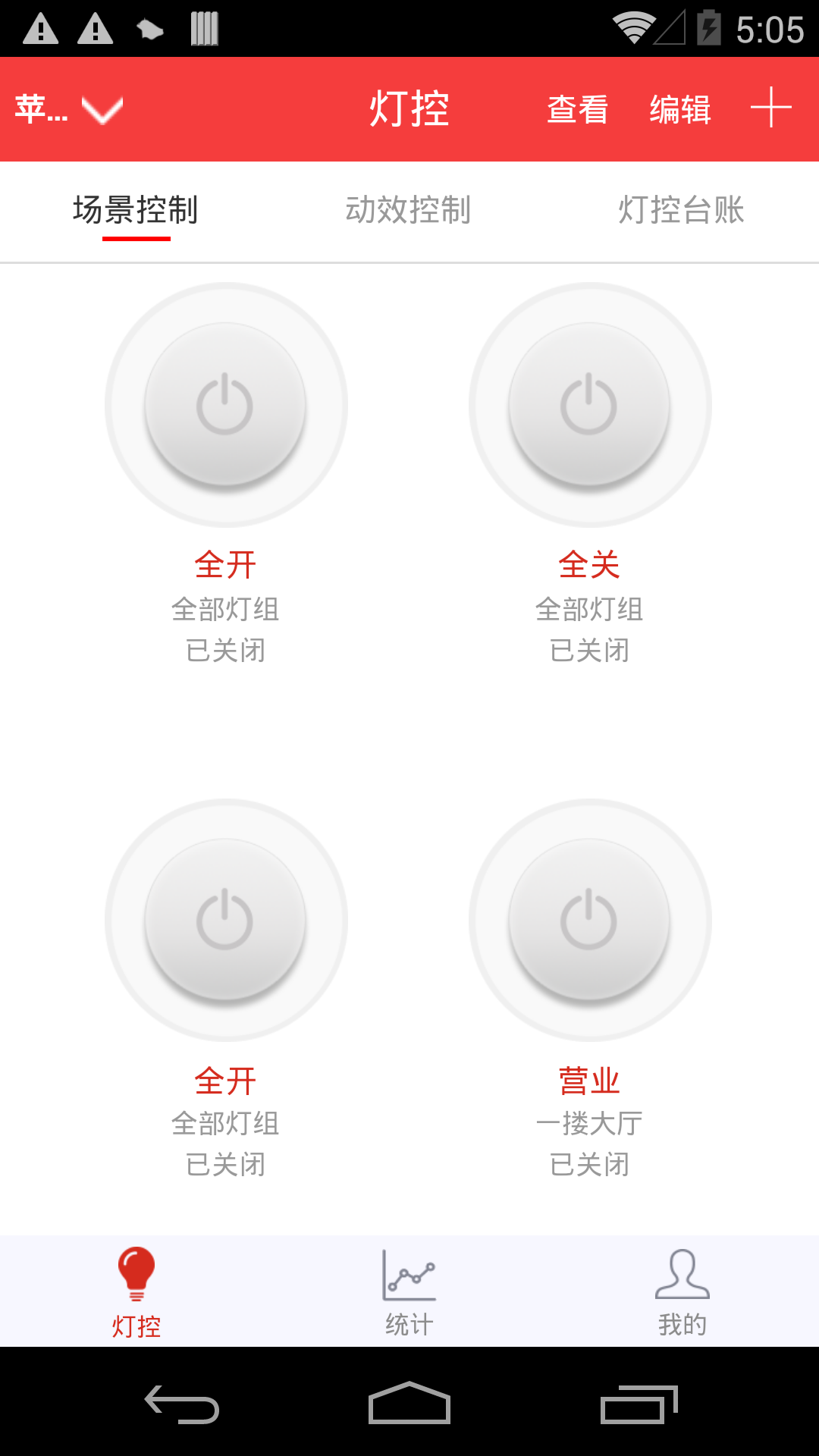Screen dimensions: 819x1456
Task: Open the 统计 tab in bottom navigation
Action: [x=409, y=1292]
